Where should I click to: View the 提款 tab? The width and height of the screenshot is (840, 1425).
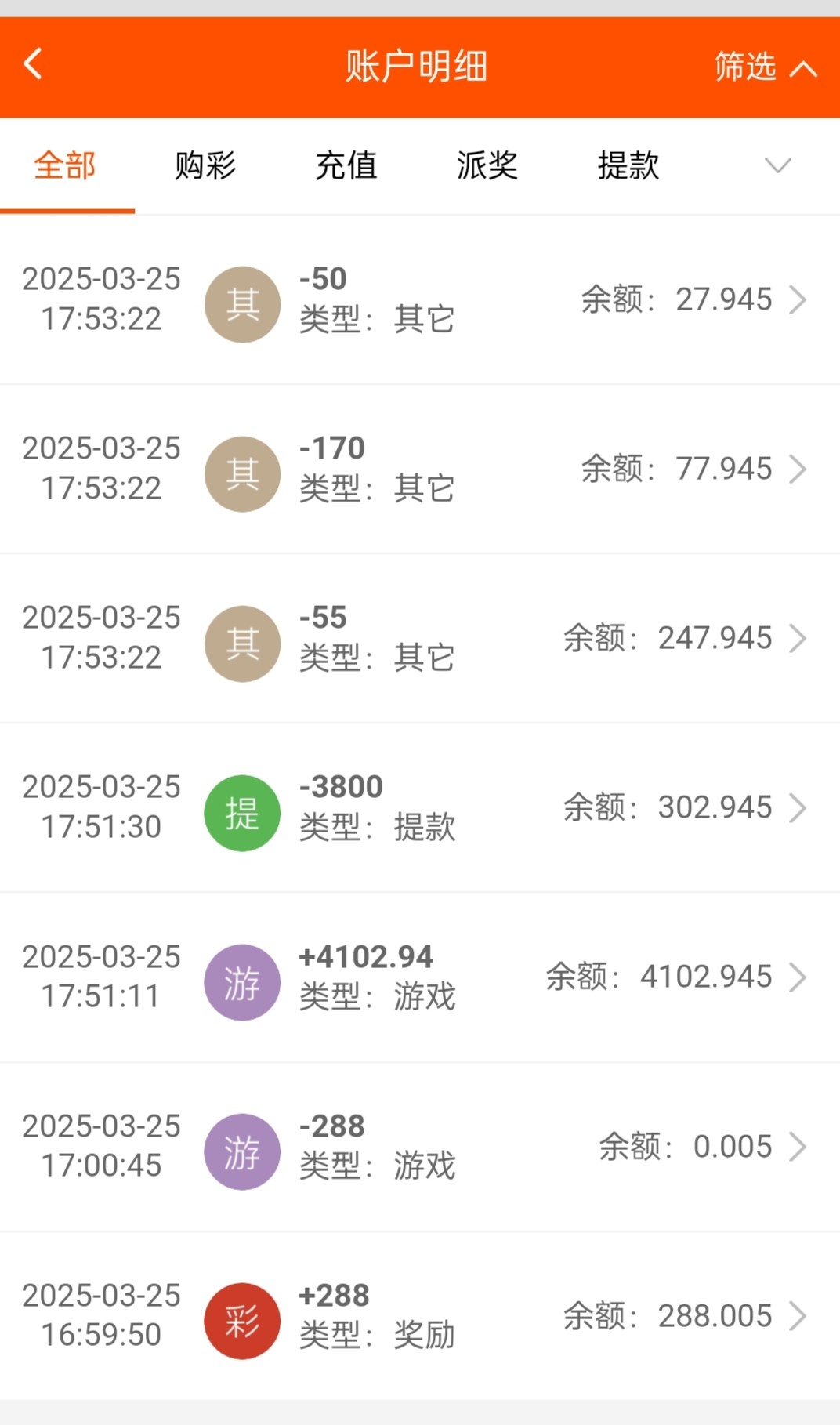(628, 166)
